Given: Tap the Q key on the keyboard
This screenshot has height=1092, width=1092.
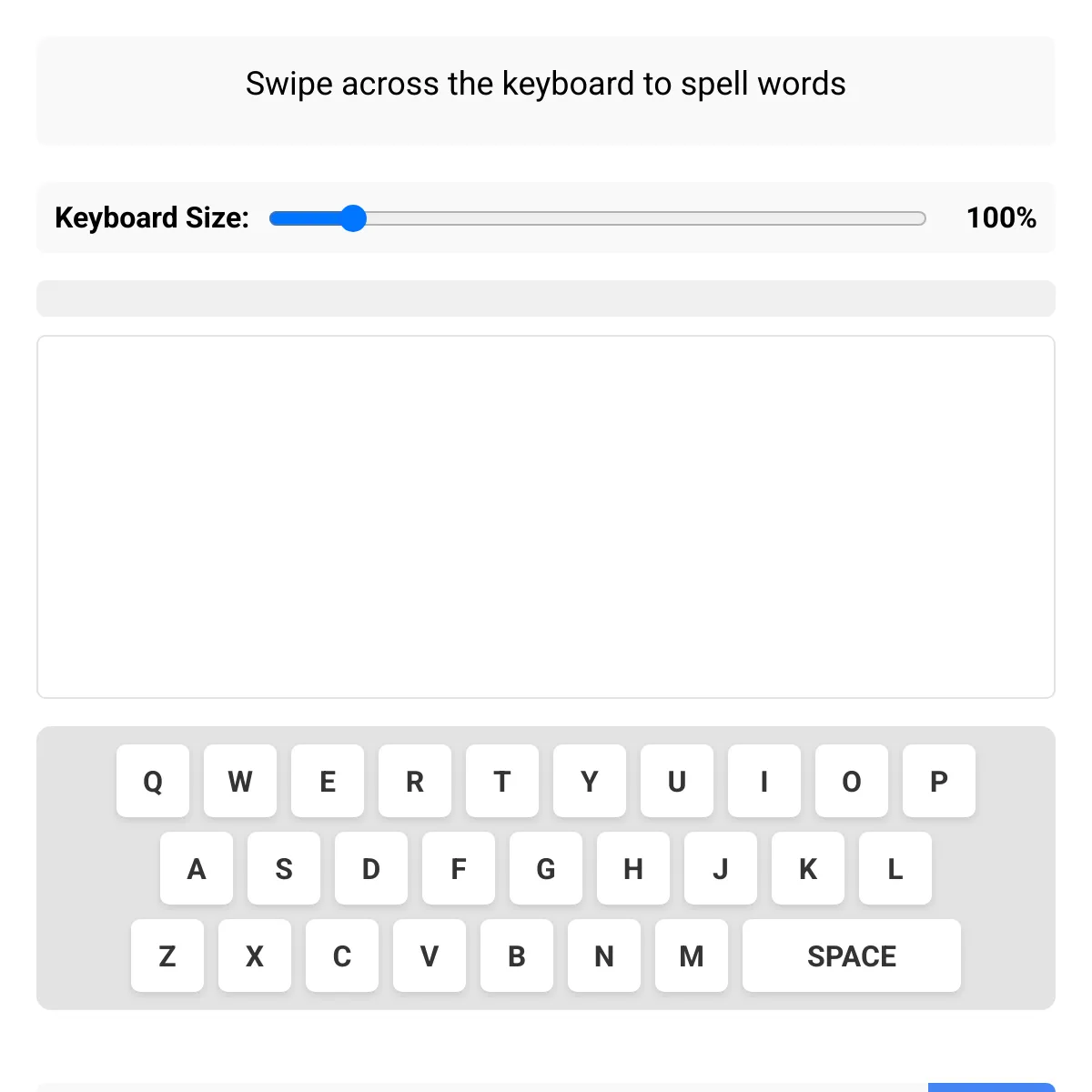Looking at the screenshot, I should click(x=153, y=781).
